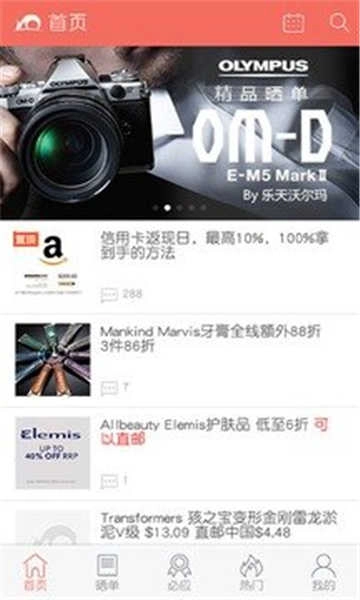Screen dimensions: 360x600
Task: Open the Transformers 变形金刚 deal
Action: click(x=180, y=523)
